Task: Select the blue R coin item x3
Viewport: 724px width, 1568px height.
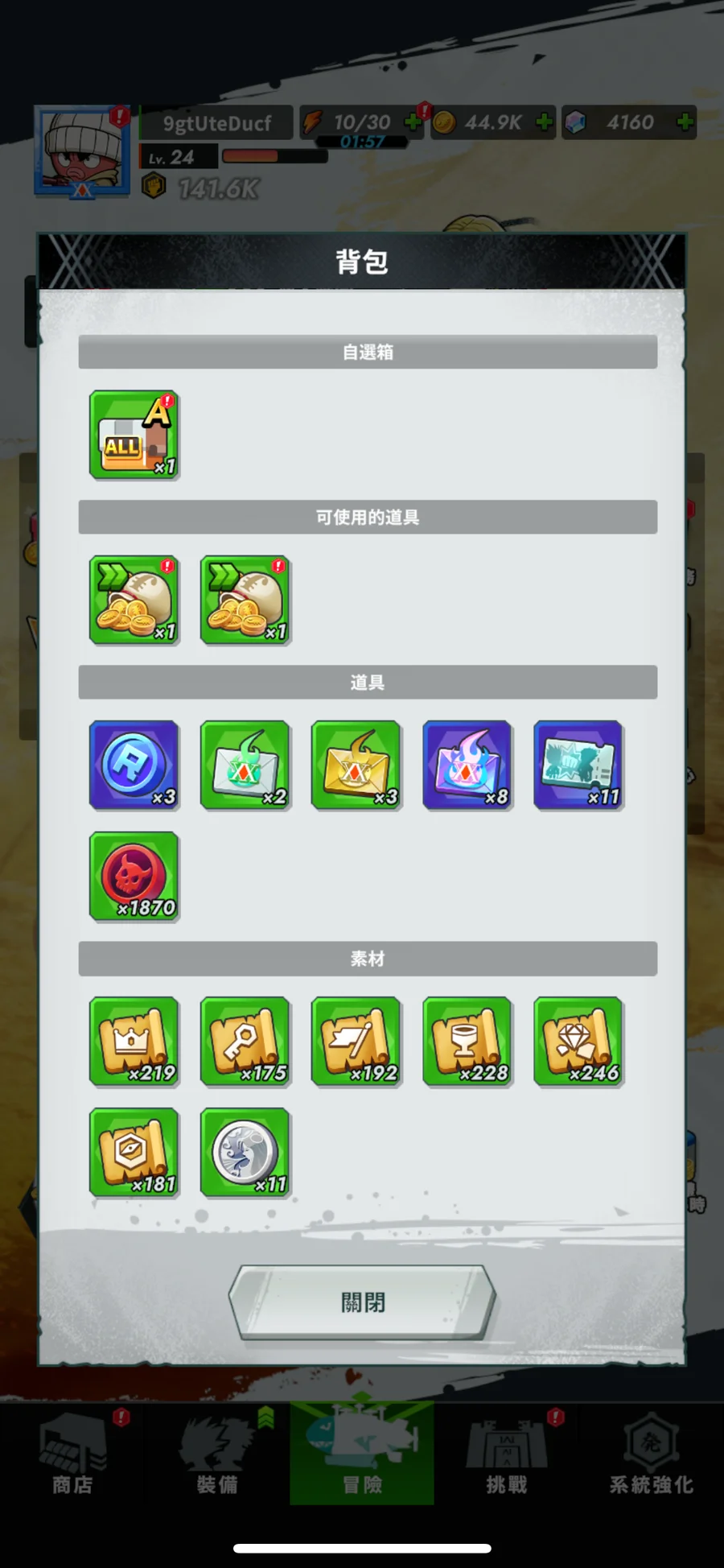Action: click(134, 765)
